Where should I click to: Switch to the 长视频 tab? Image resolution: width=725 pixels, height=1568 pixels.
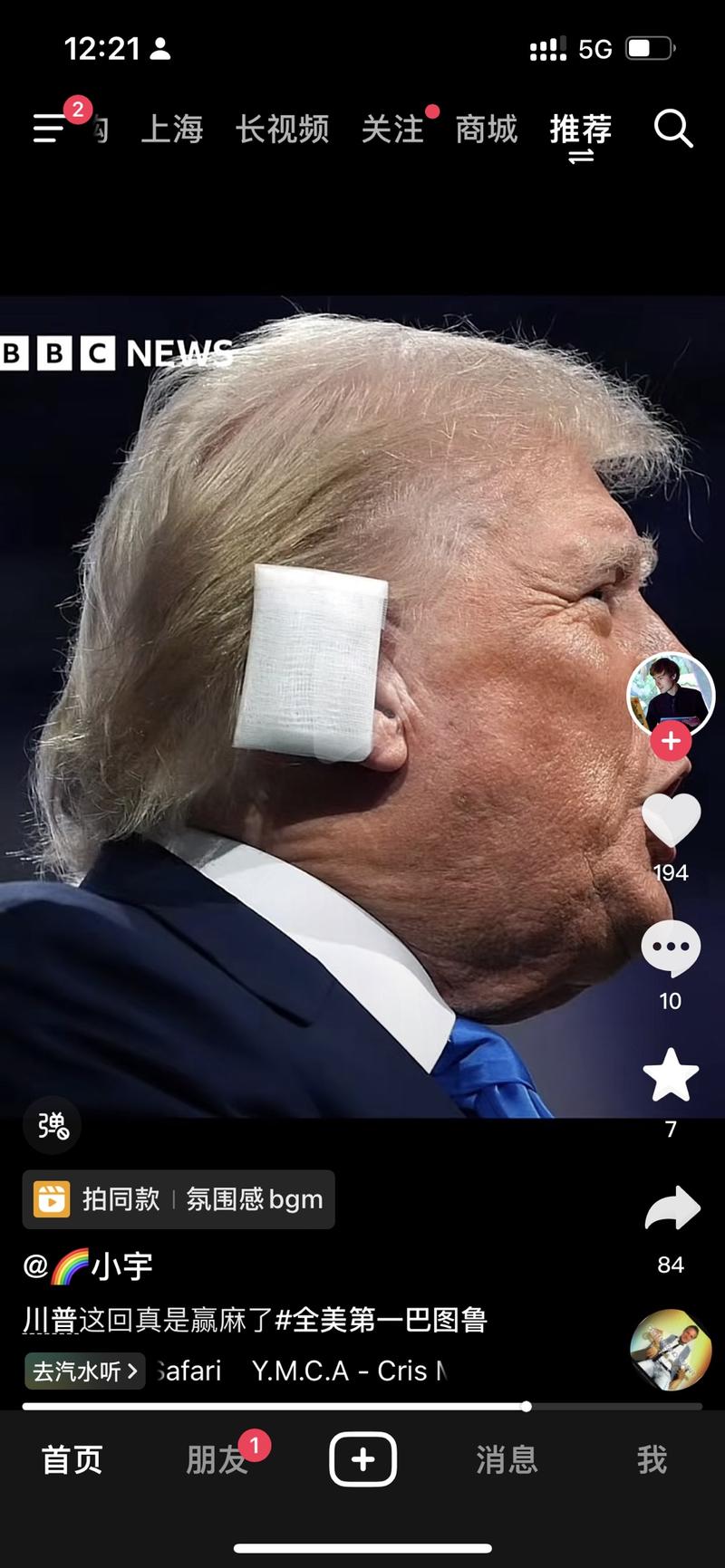tap(282, 129)
